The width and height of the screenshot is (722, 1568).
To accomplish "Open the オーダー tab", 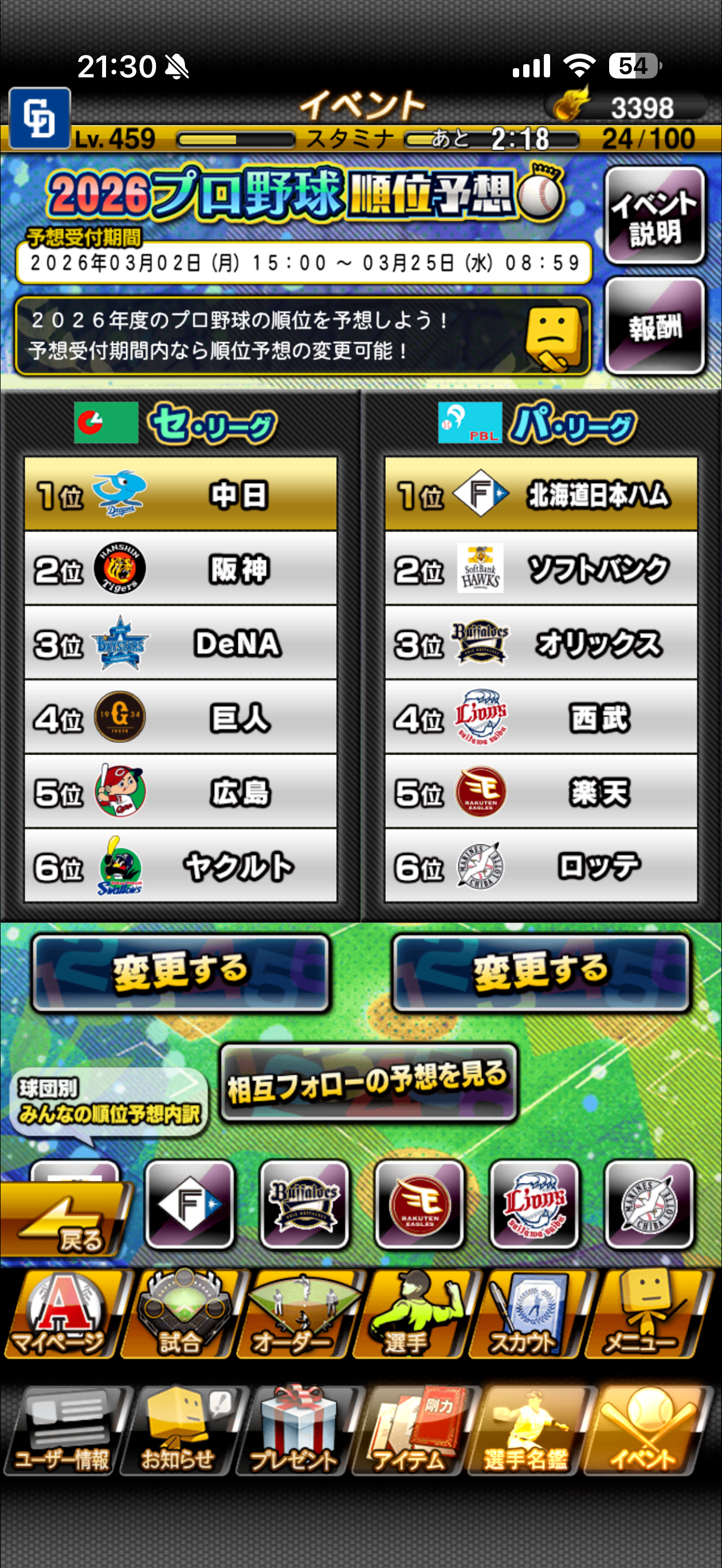I will point(295,1315).
